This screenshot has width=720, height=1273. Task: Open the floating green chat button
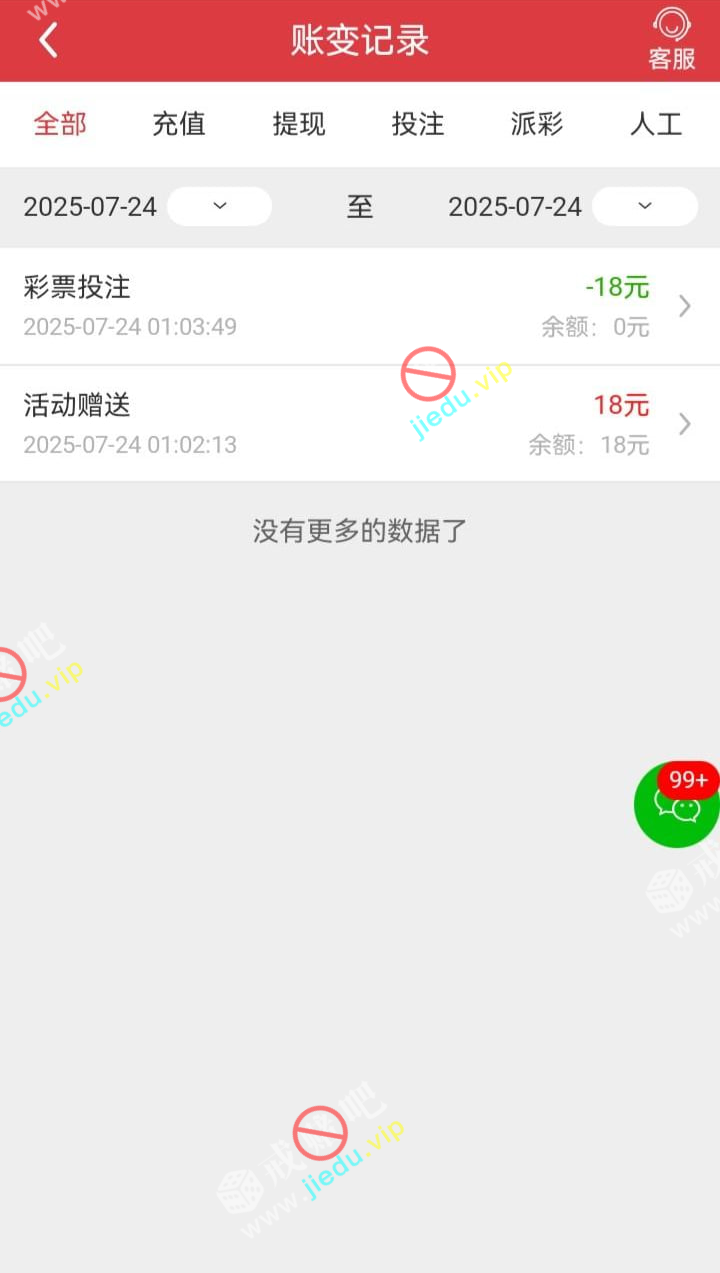coord(677,804)
